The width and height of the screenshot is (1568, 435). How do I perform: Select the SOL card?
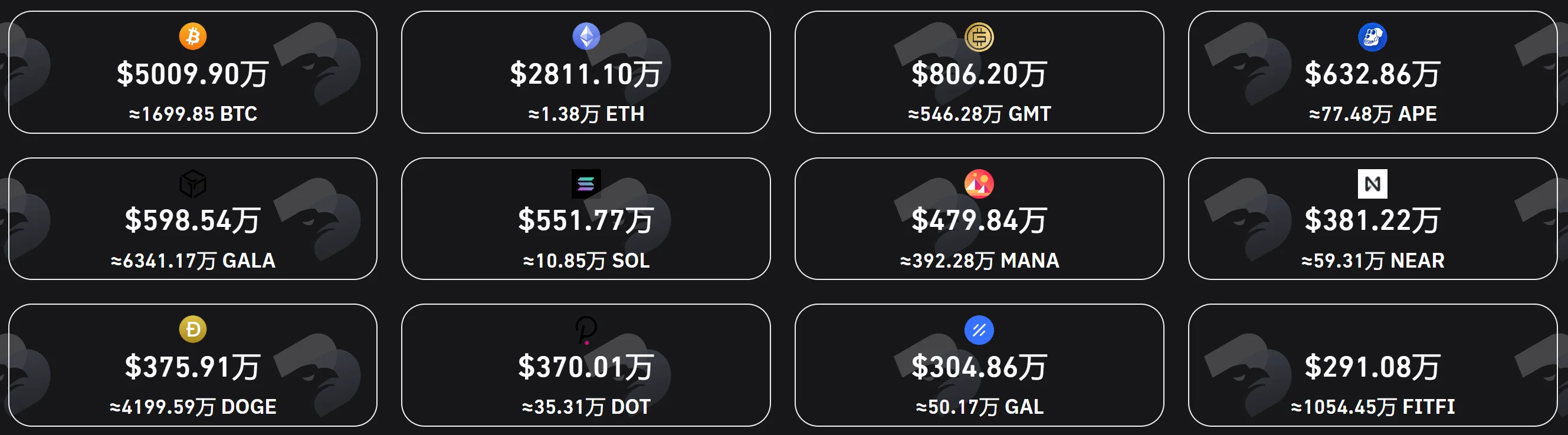pos(586,219)
